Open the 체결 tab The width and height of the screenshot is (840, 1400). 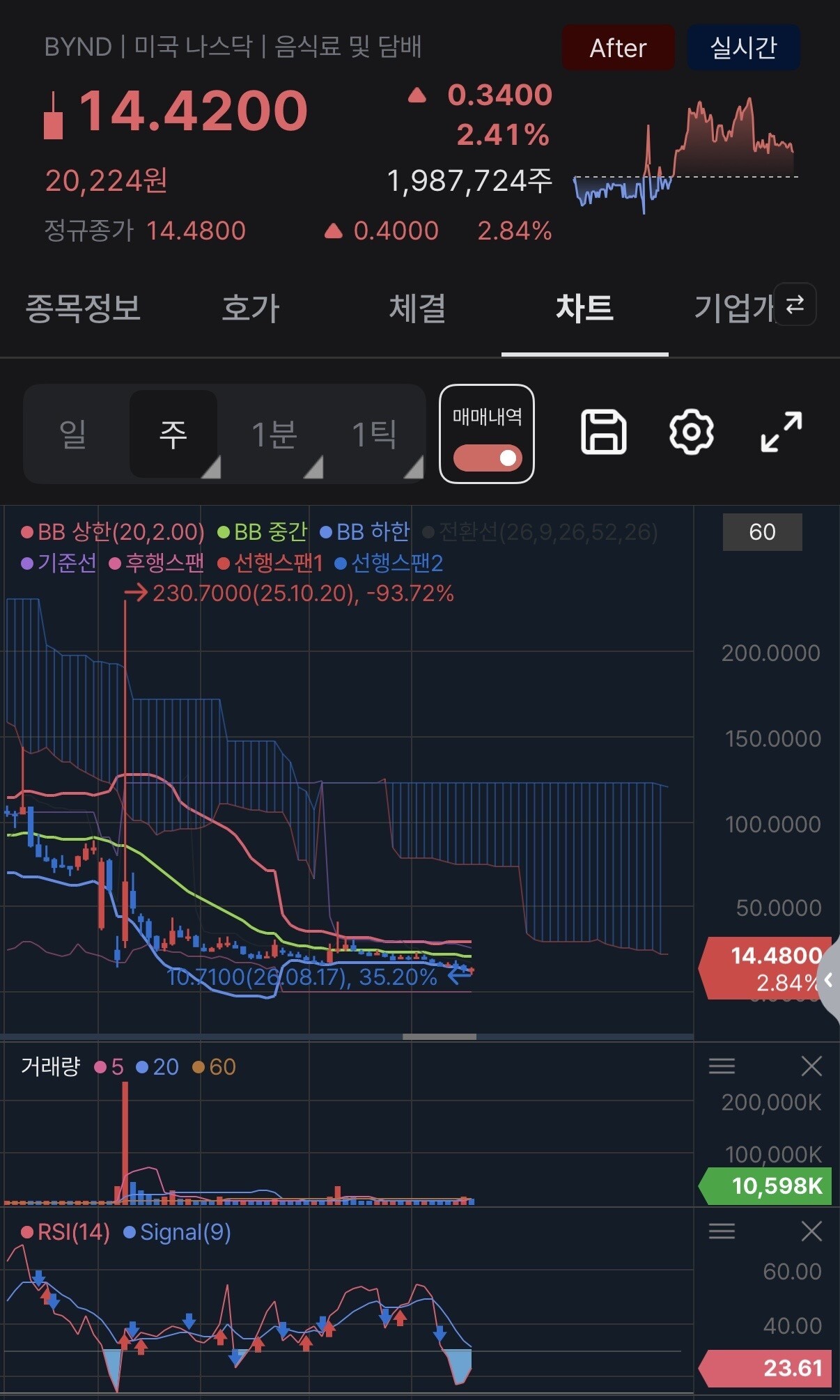tap(417, 308)
